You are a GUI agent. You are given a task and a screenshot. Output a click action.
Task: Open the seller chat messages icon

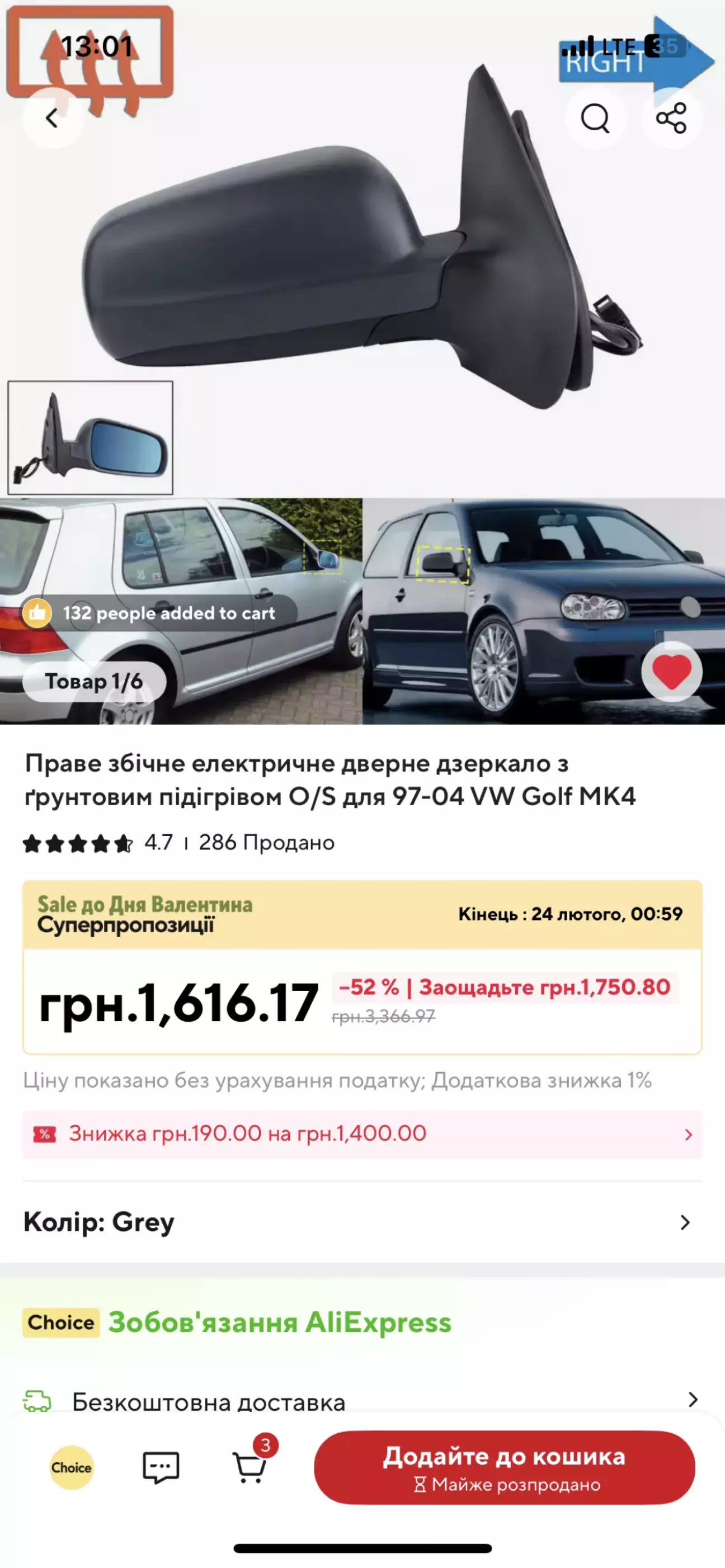[x=161, y=1467]
